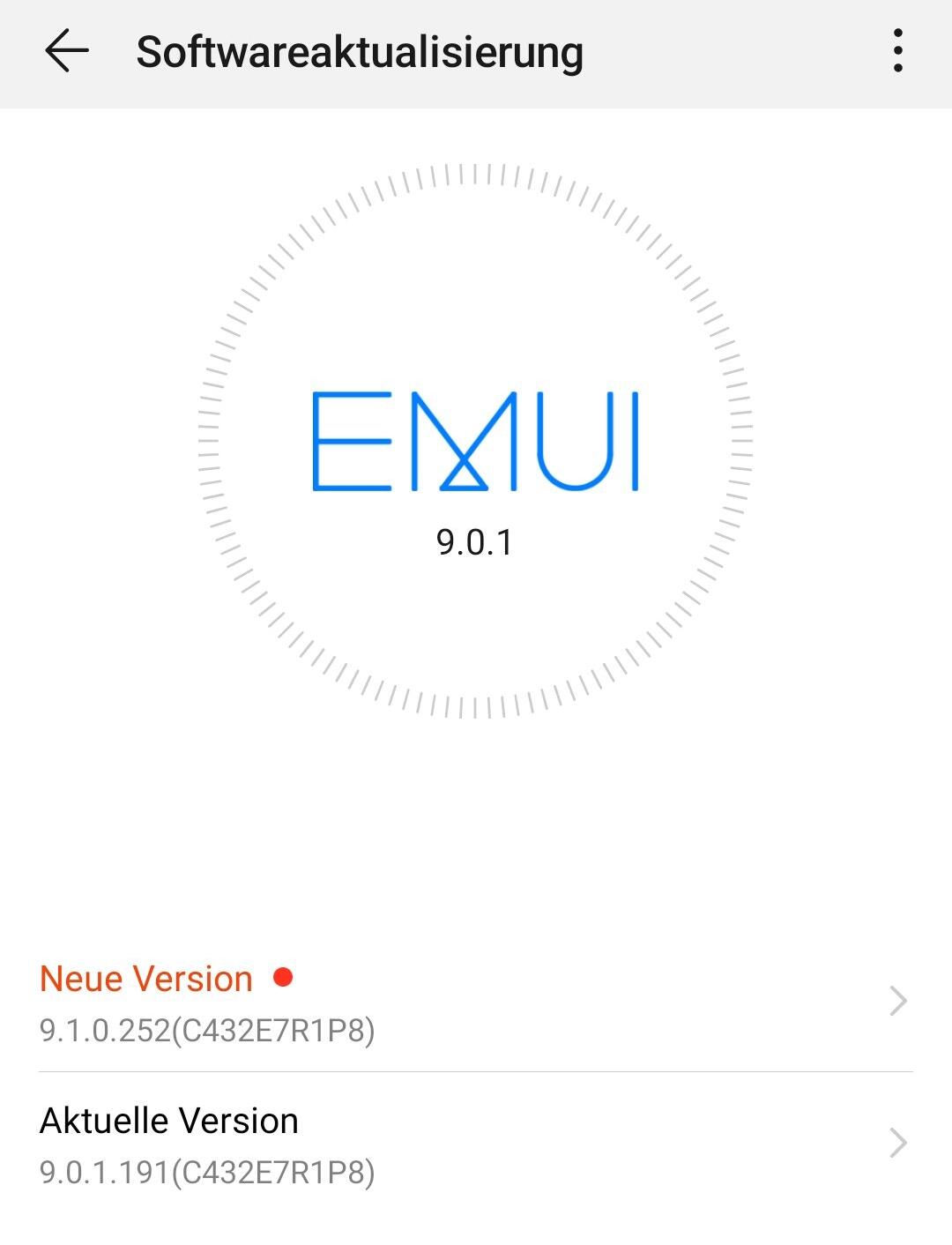Open the three-dot overflow menu

[x=897, y=51]
